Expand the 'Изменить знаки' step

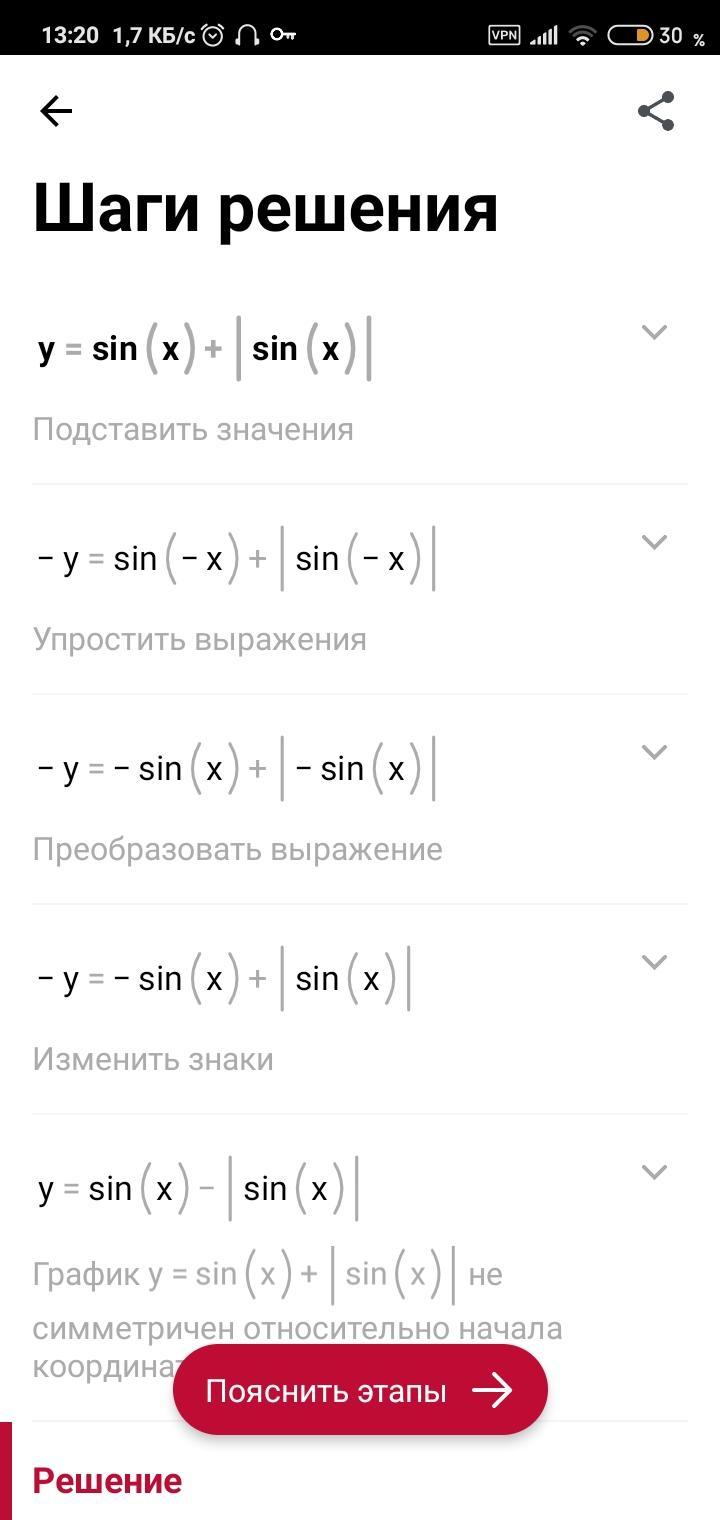tap(653, 962)
